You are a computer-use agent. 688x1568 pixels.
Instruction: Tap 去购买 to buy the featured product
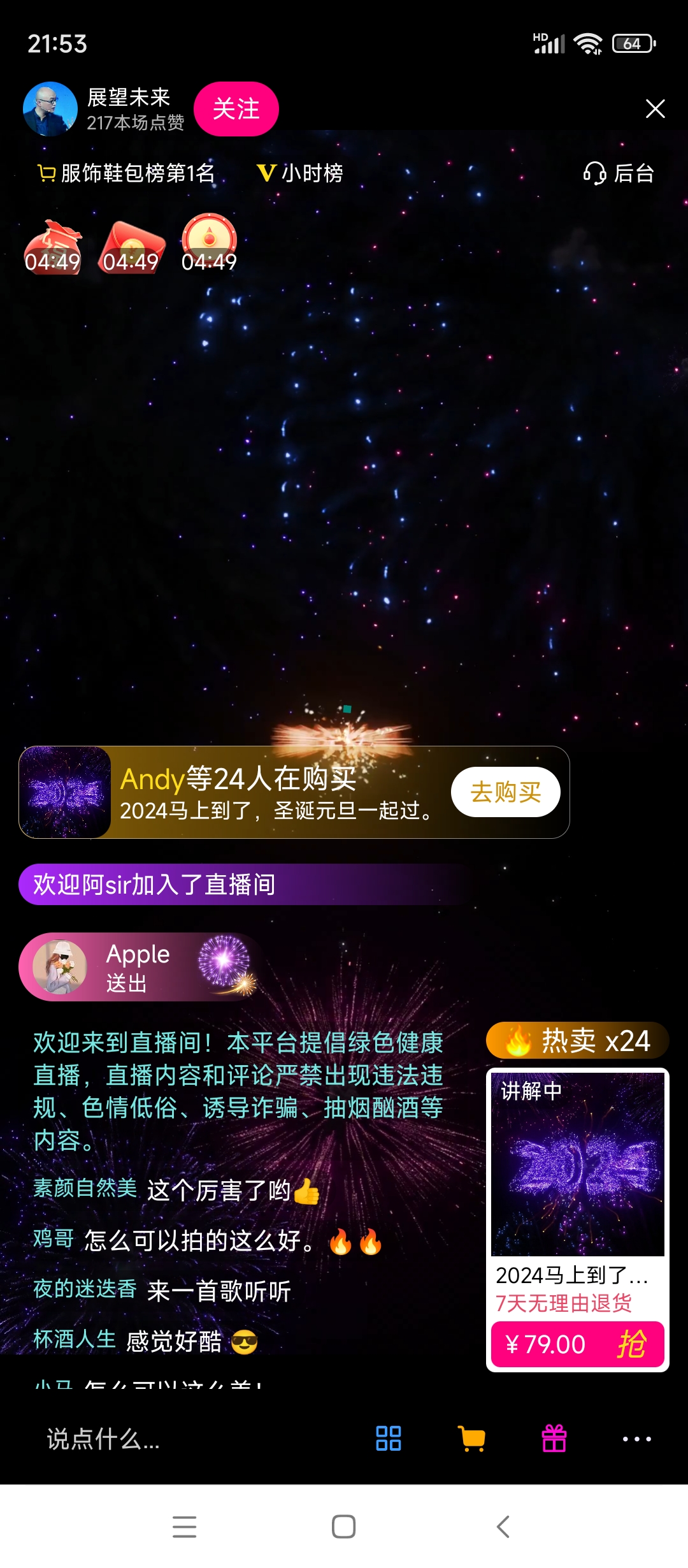[505, 791]
